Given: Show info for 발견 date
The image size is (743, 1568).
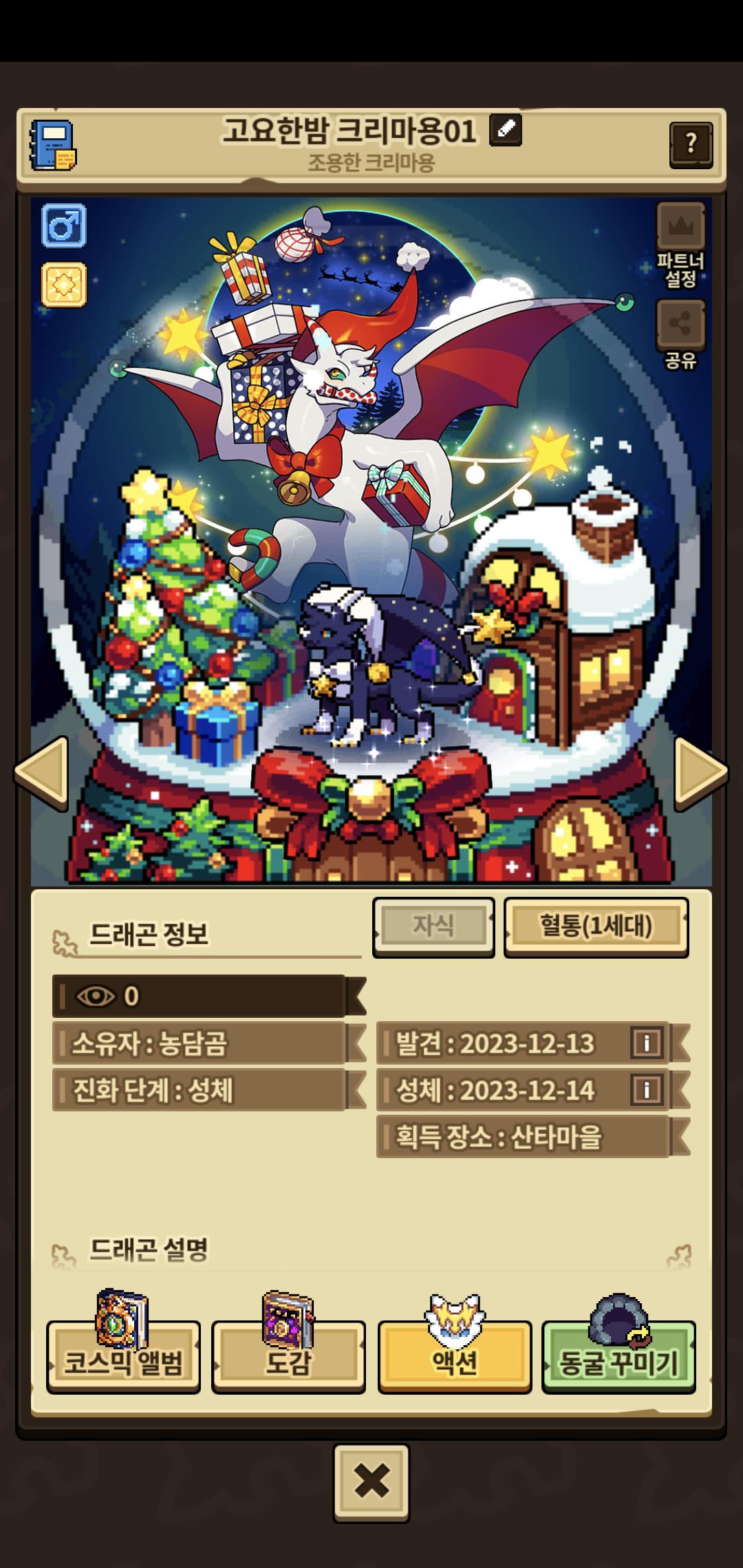Looking at the screenshot, I should [646, 1043].
